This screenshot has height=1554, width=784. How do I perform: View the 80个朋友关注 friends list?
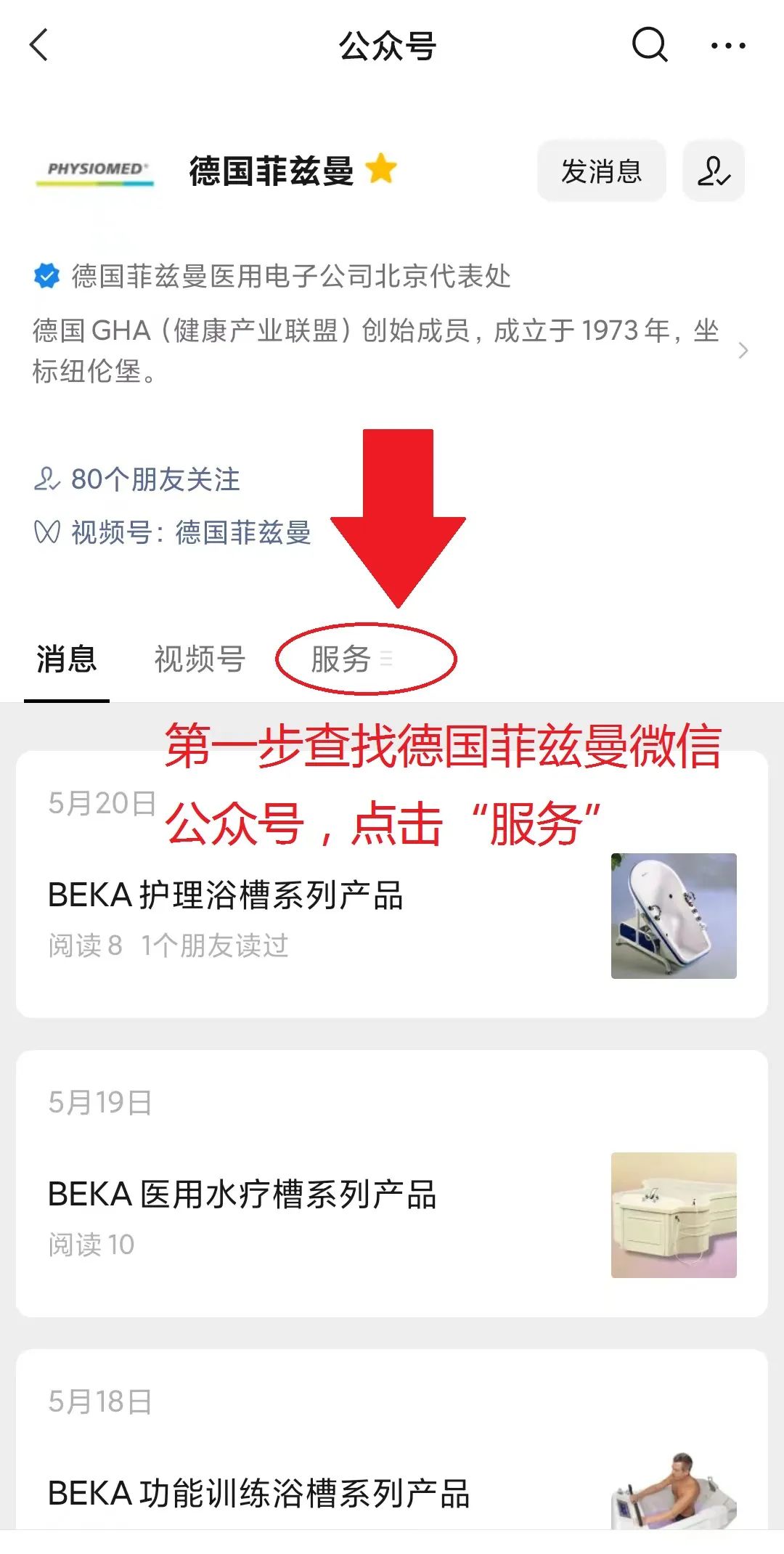coord(138,479)
